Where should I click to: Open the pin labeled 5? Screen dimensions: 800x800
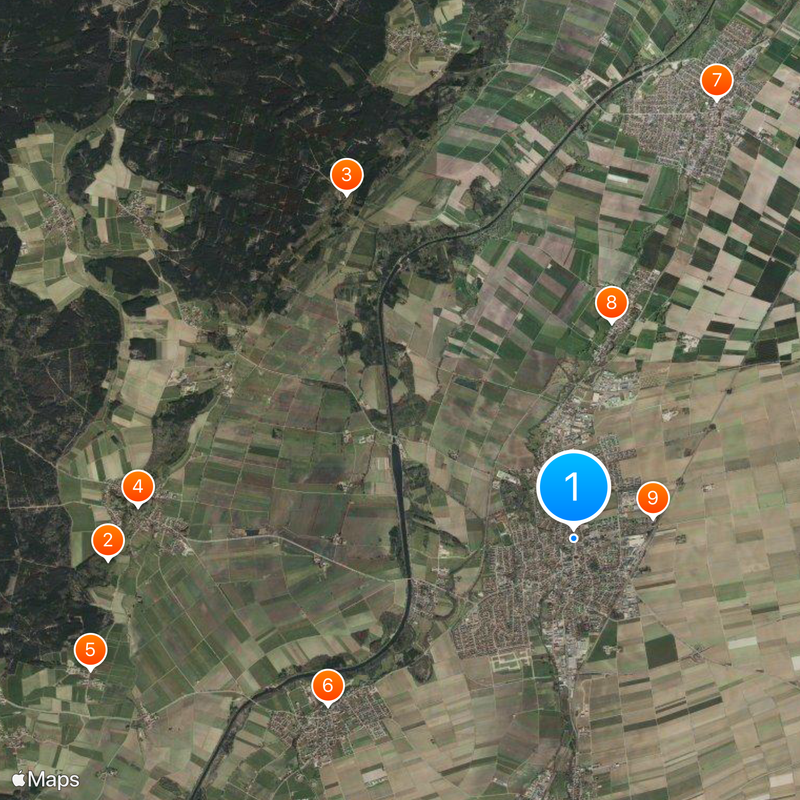point(91,650)
